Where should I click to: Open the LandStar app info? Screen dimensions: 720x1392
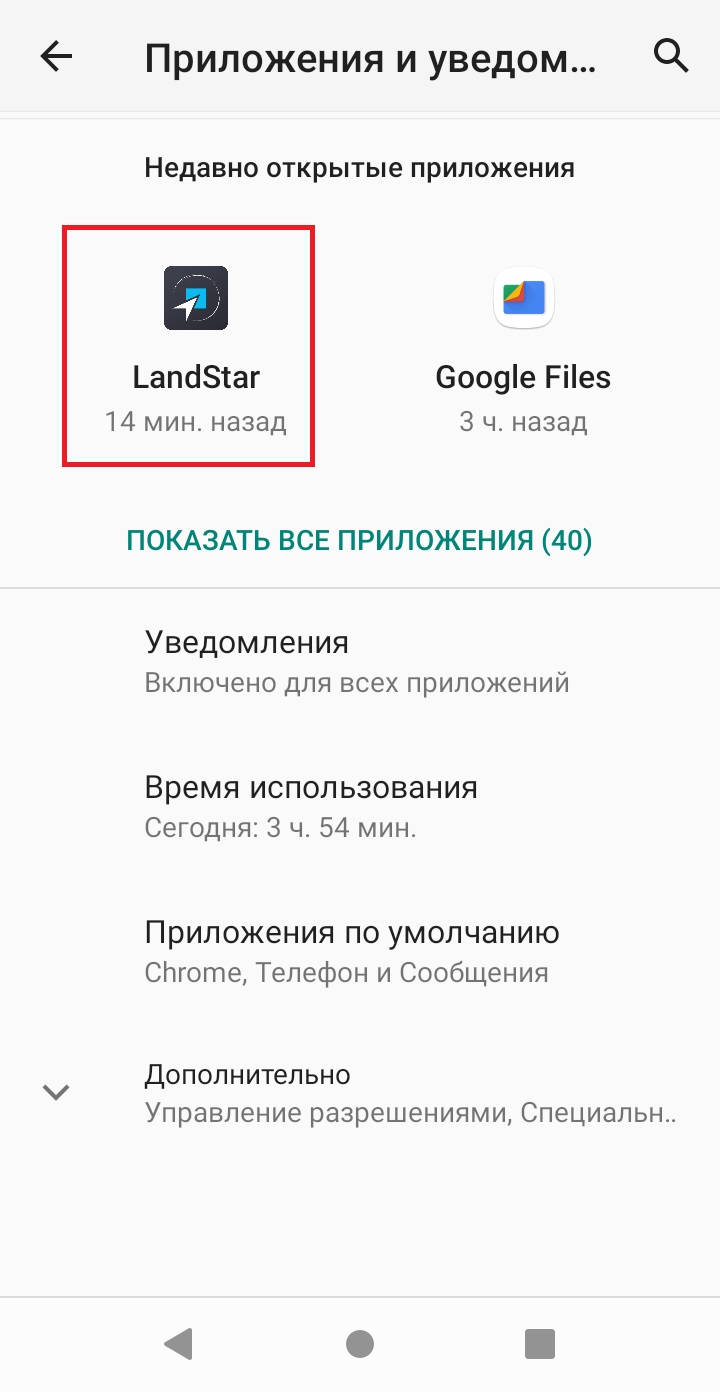[196, 343]
